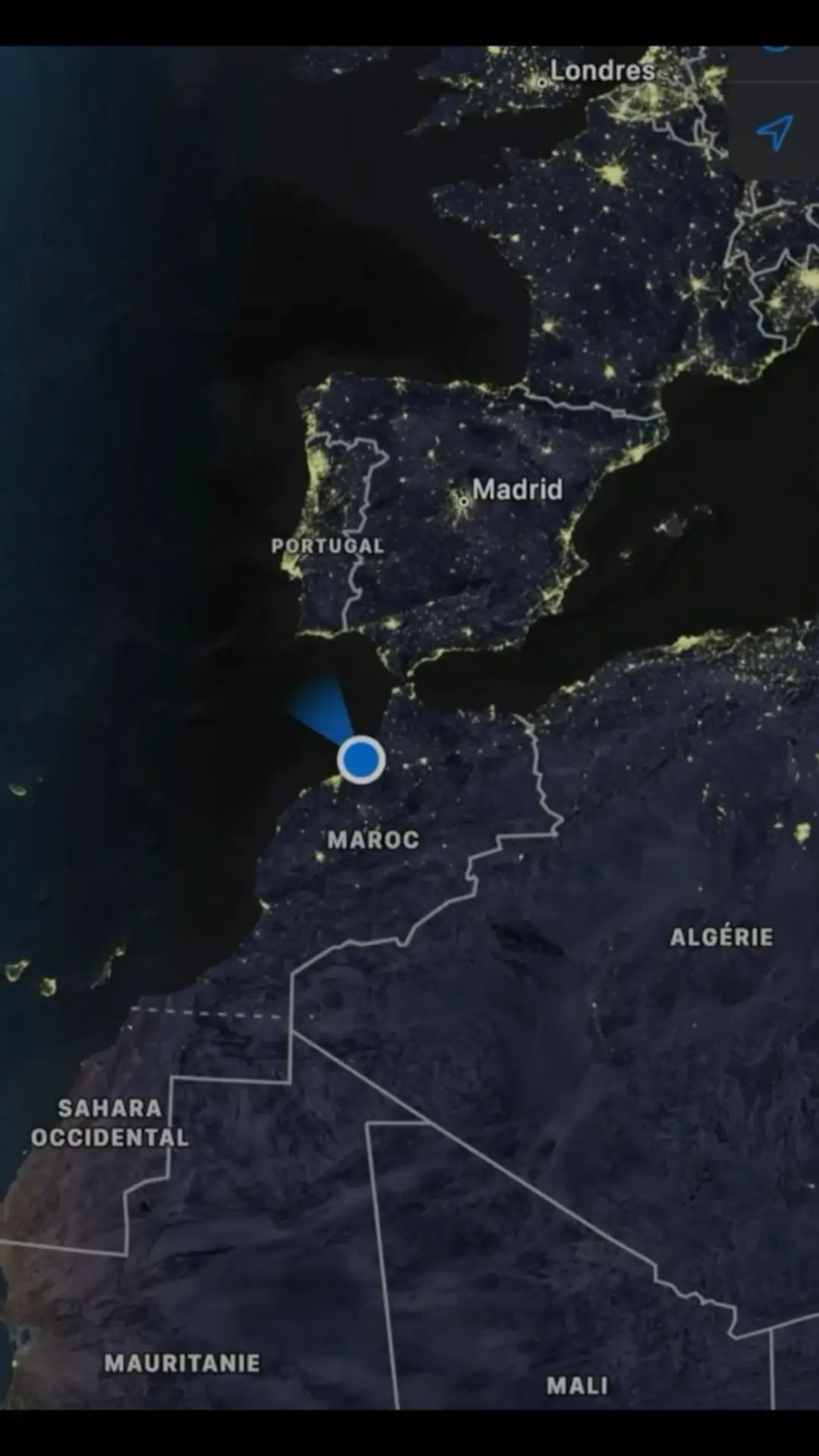Tap the blue current location dot
Screen dimensions: 819x1456
[361, 759]
